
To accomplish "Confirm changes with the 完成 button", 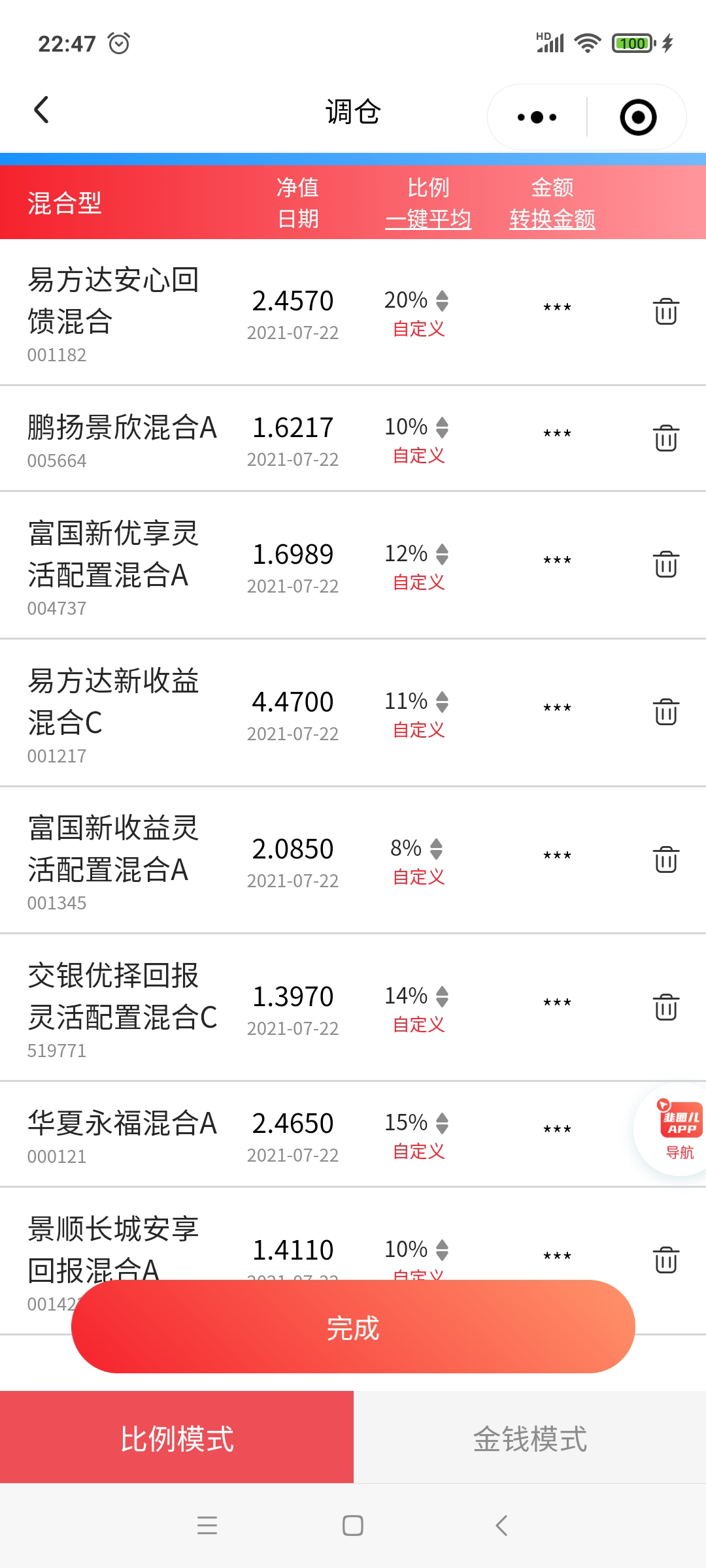I will tap(353, 1327).
